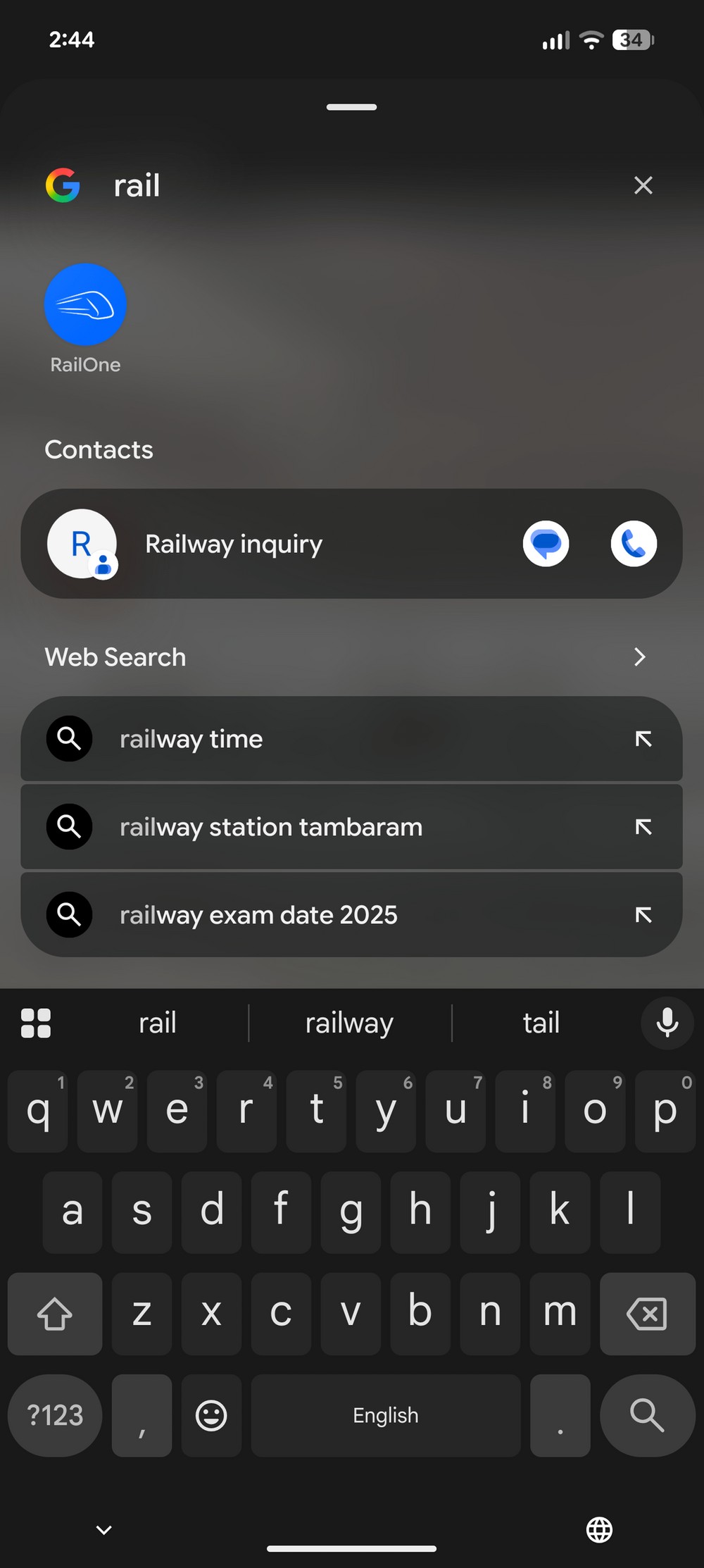Switch to the ?123 symbols keyboard
704x1568 pixels.
(55, 1415)
